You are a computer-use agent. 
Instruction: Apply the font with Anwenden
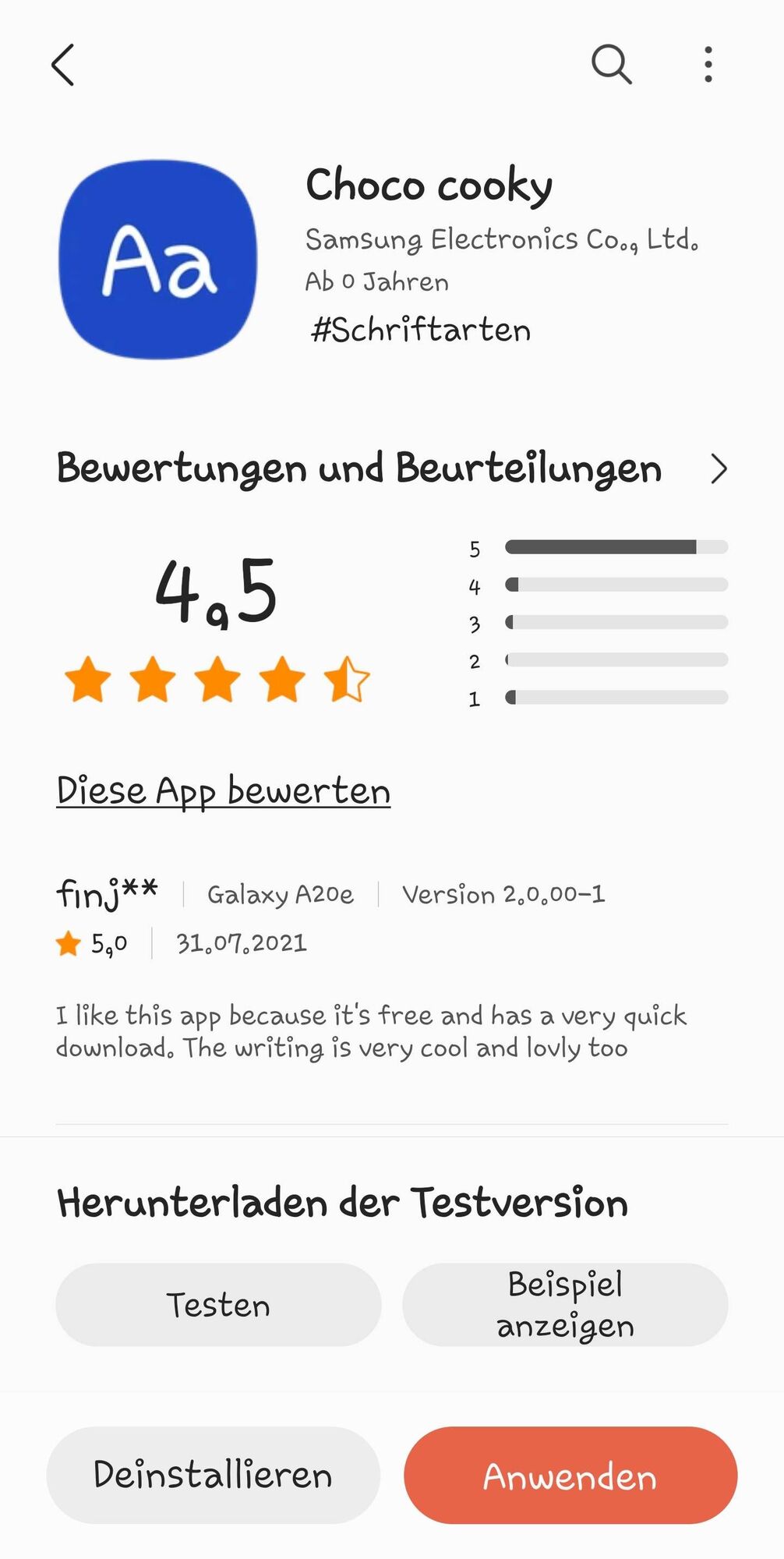(x=570, y=1475)
